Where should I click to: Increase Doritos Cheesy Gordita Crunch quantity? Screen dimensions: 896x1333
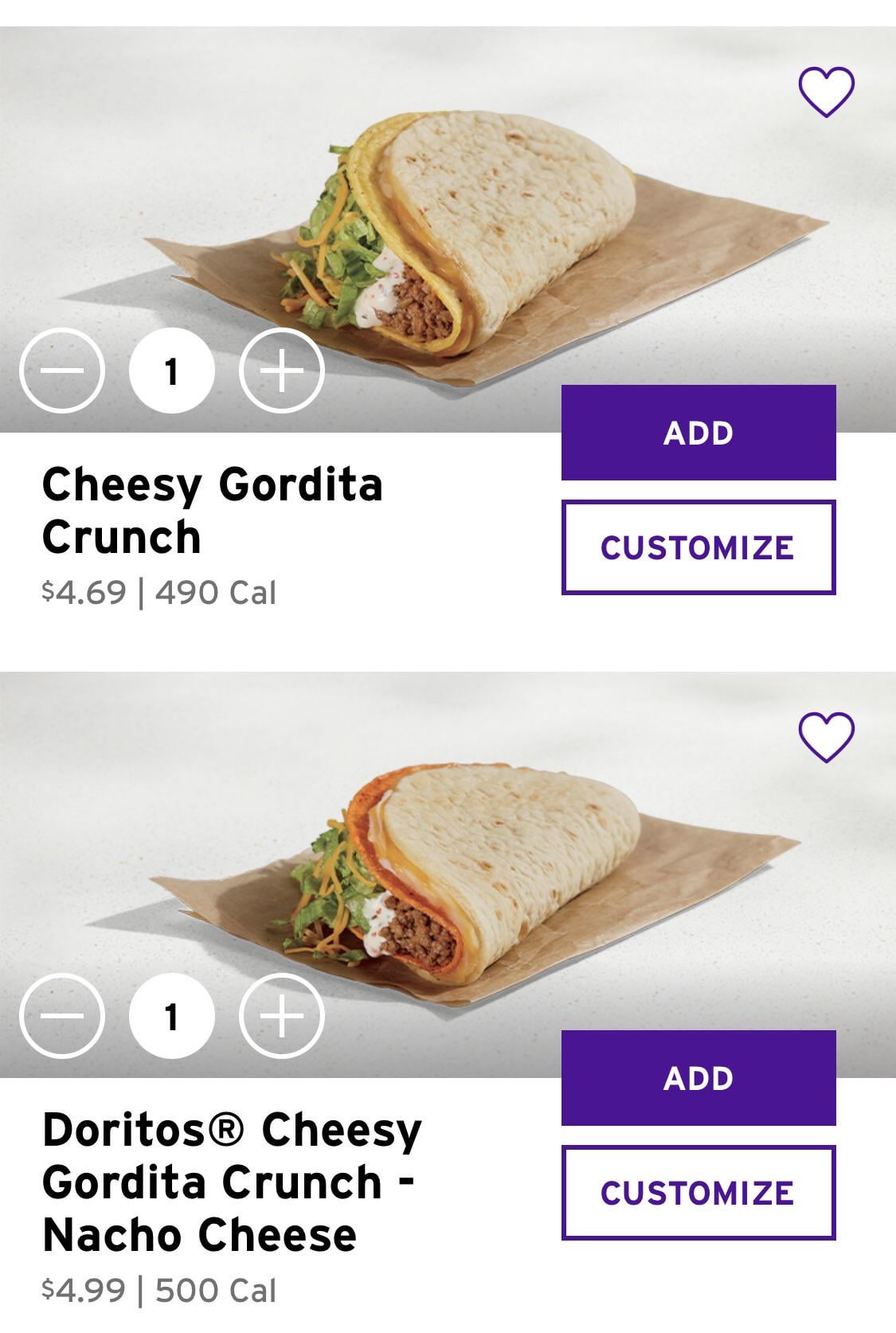[282, 1016]
